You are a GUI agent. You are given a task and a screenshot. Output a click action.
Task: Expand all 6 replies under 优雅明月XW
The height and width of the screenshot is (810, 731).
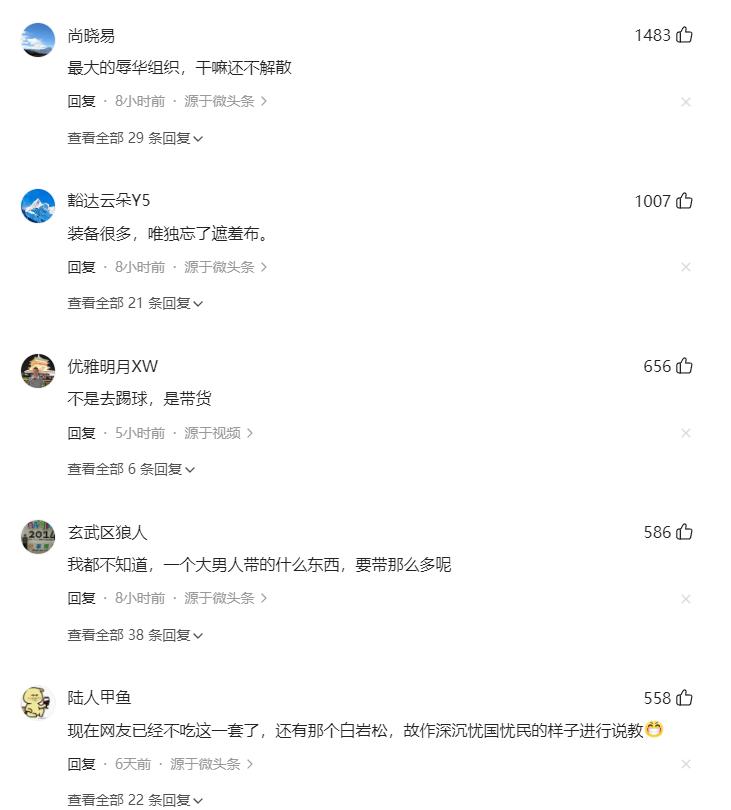131,469
